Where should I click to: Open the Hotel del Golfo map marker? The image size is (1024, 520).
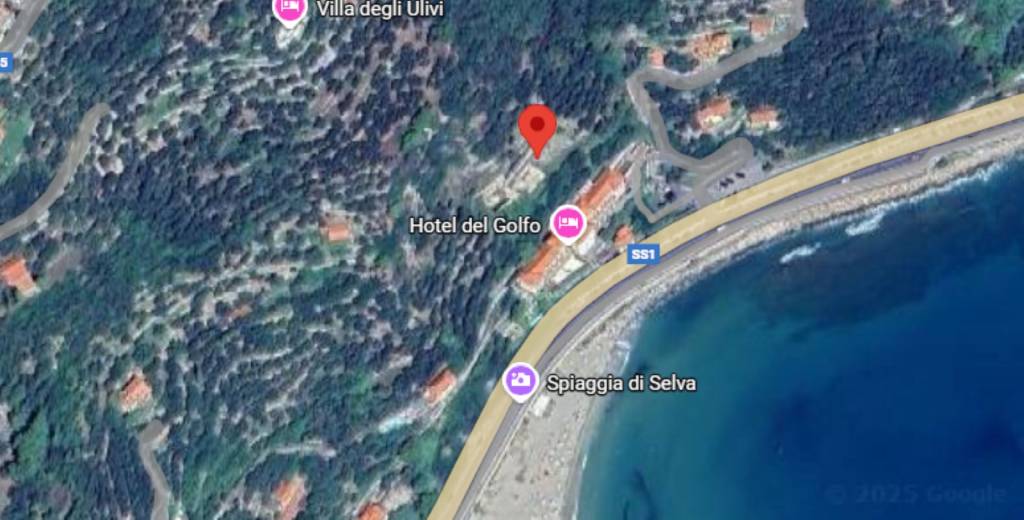click(x=567, y=222)
